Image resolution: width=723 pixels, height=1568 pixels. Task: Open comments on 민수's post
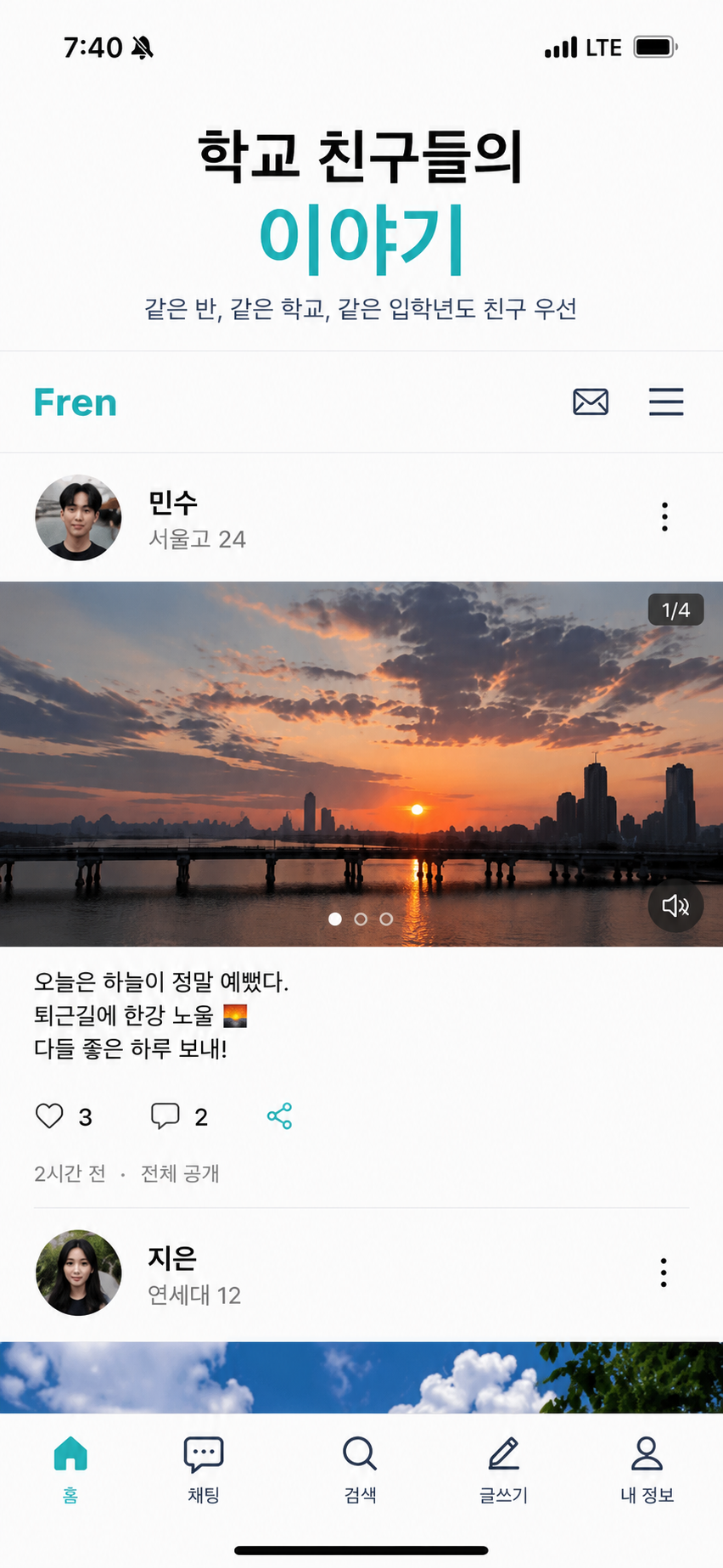(x=165, y=1116)
